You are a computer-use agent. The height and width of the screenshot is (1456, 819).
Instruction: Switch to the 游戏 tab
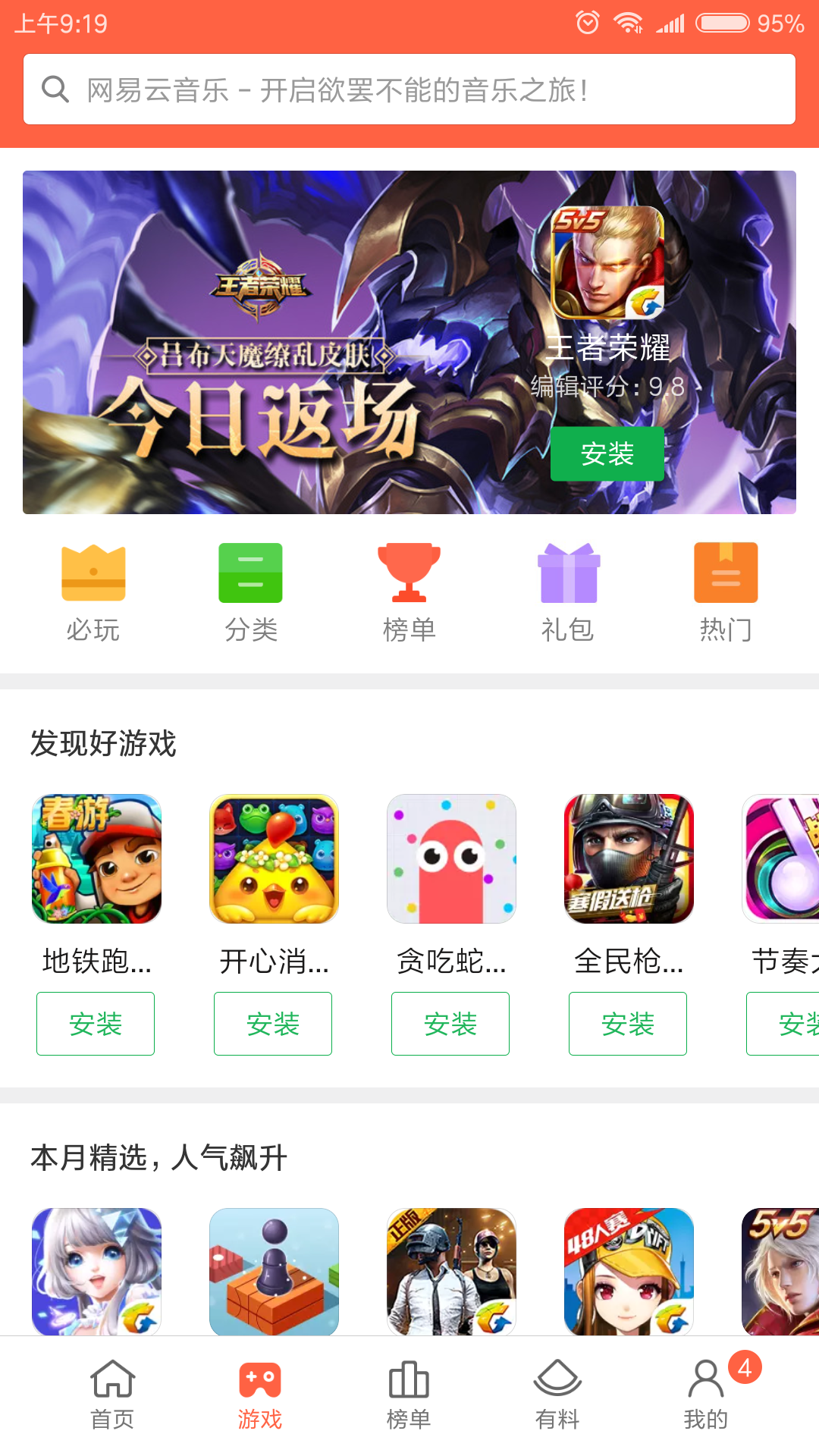260,1395
